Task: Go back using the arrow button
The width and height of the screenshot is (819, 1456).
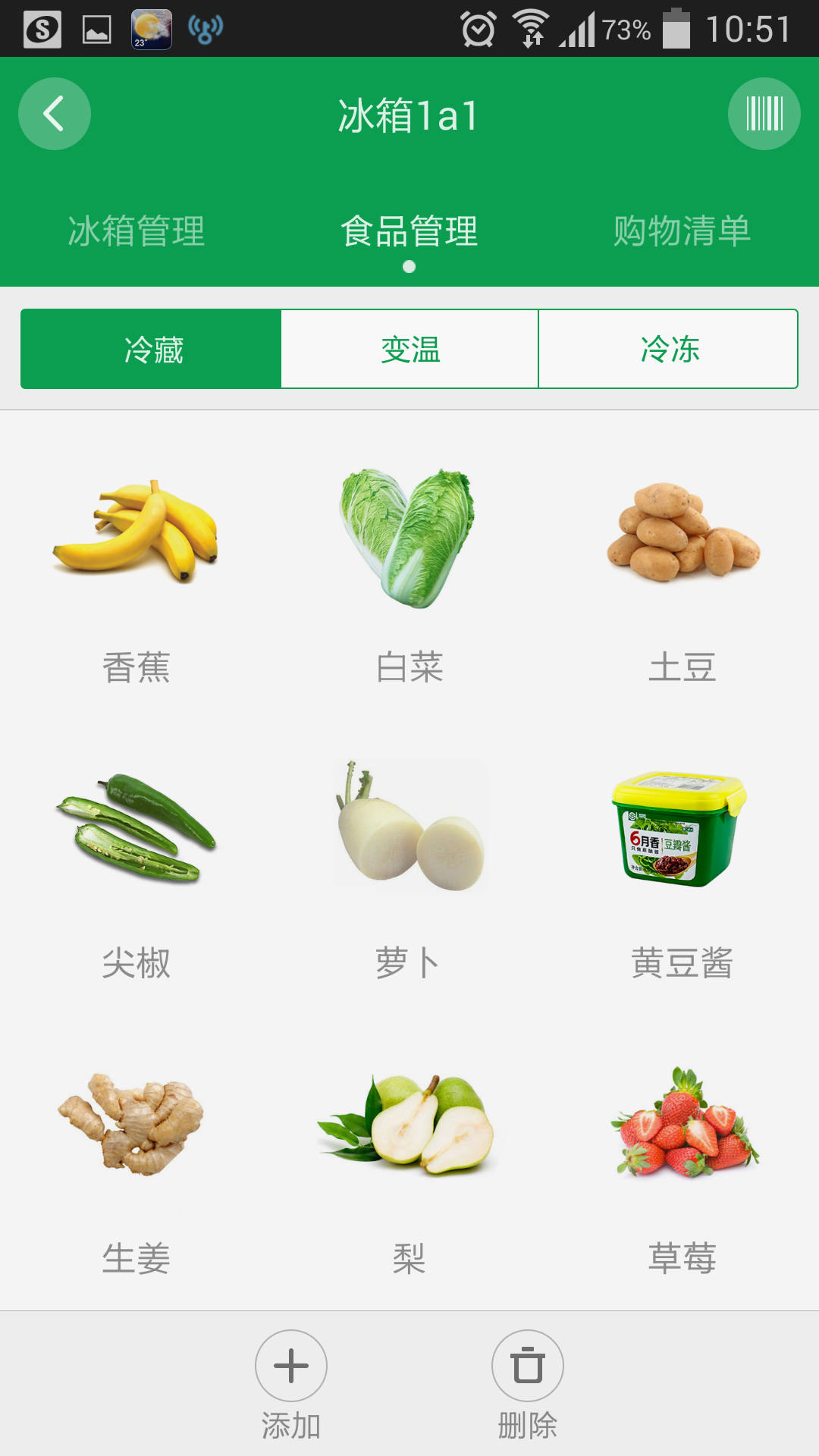Action: (x=55, y=114)
